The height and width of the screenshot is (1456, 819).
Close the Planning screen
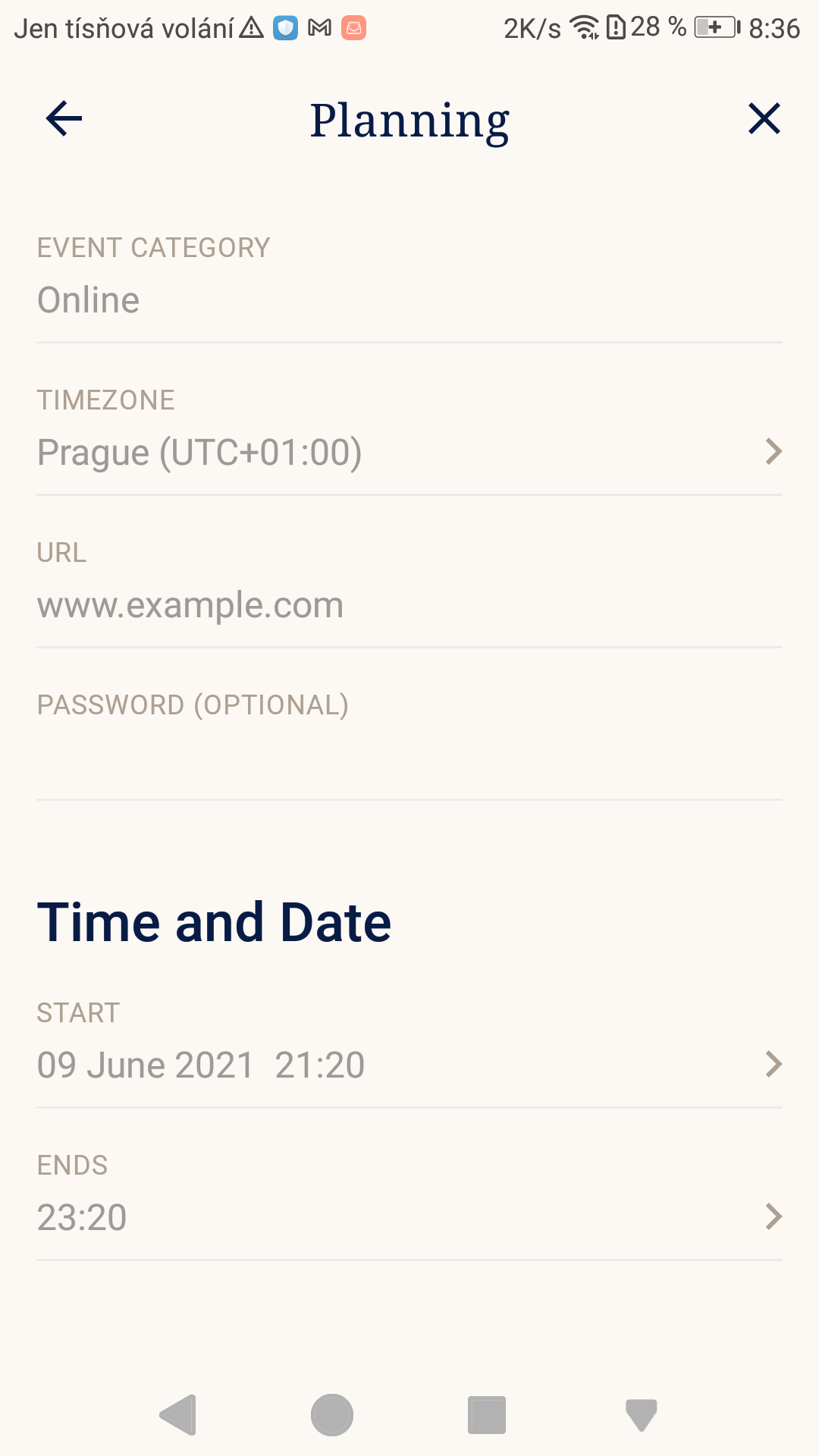[764, 119]
